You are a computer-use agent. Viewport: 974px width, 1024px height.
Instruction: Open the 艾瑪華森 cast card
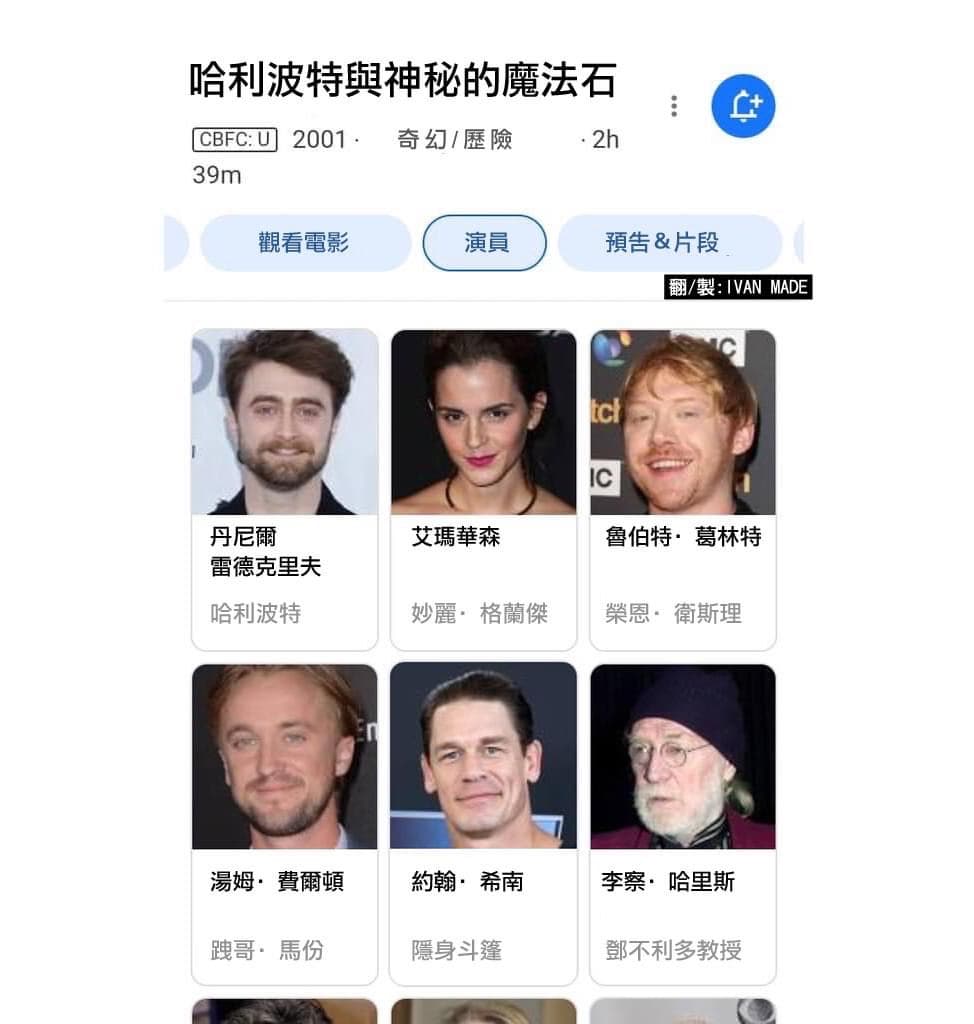coord(484,490)
